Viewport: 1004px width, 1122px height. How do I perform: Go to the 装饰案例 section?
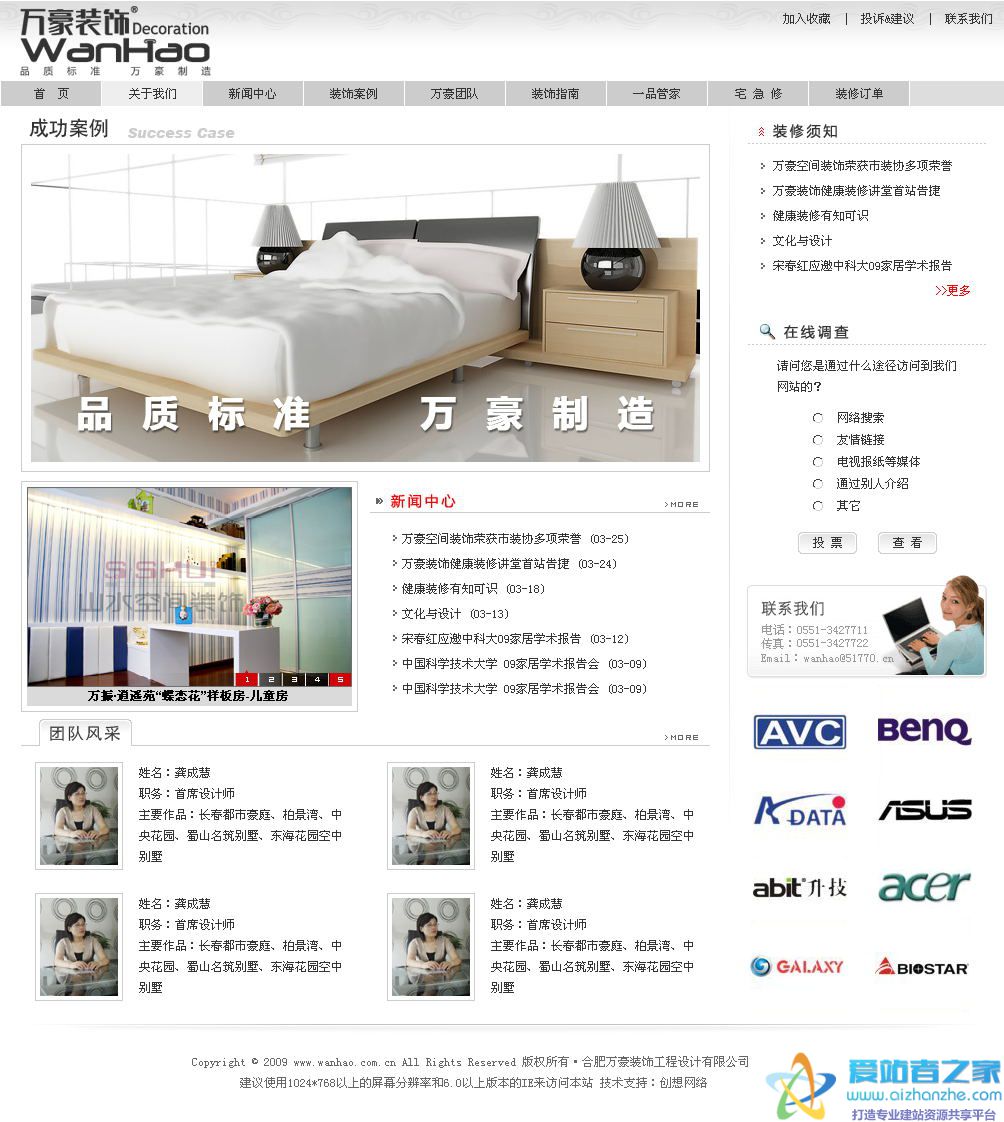[353, 94]
